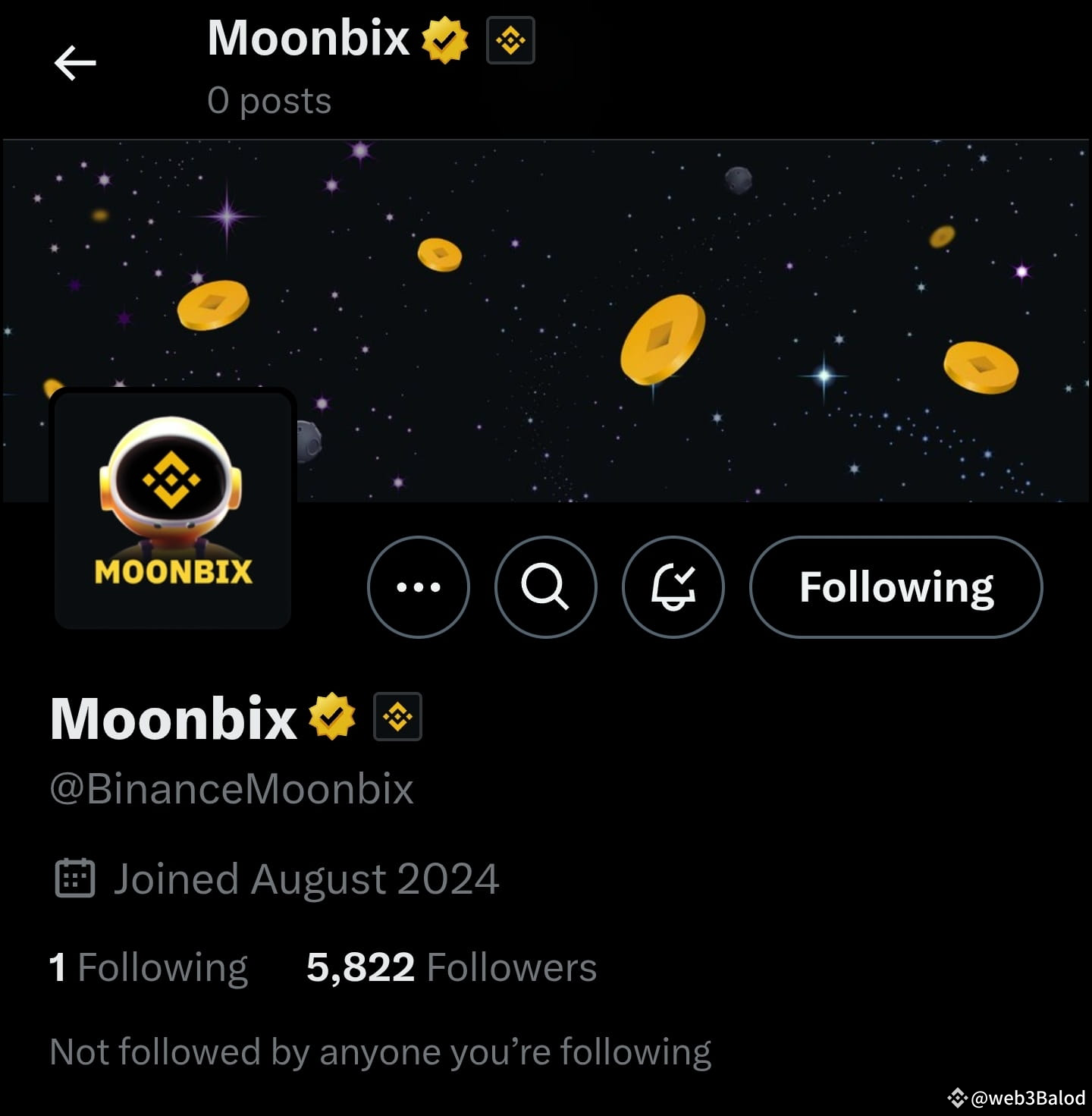The width and height of the screenshot is (1092, 1116).
Task: Click Not followed by anyone you're following text
Action: pyautogui.click(x=379, y=1052)
